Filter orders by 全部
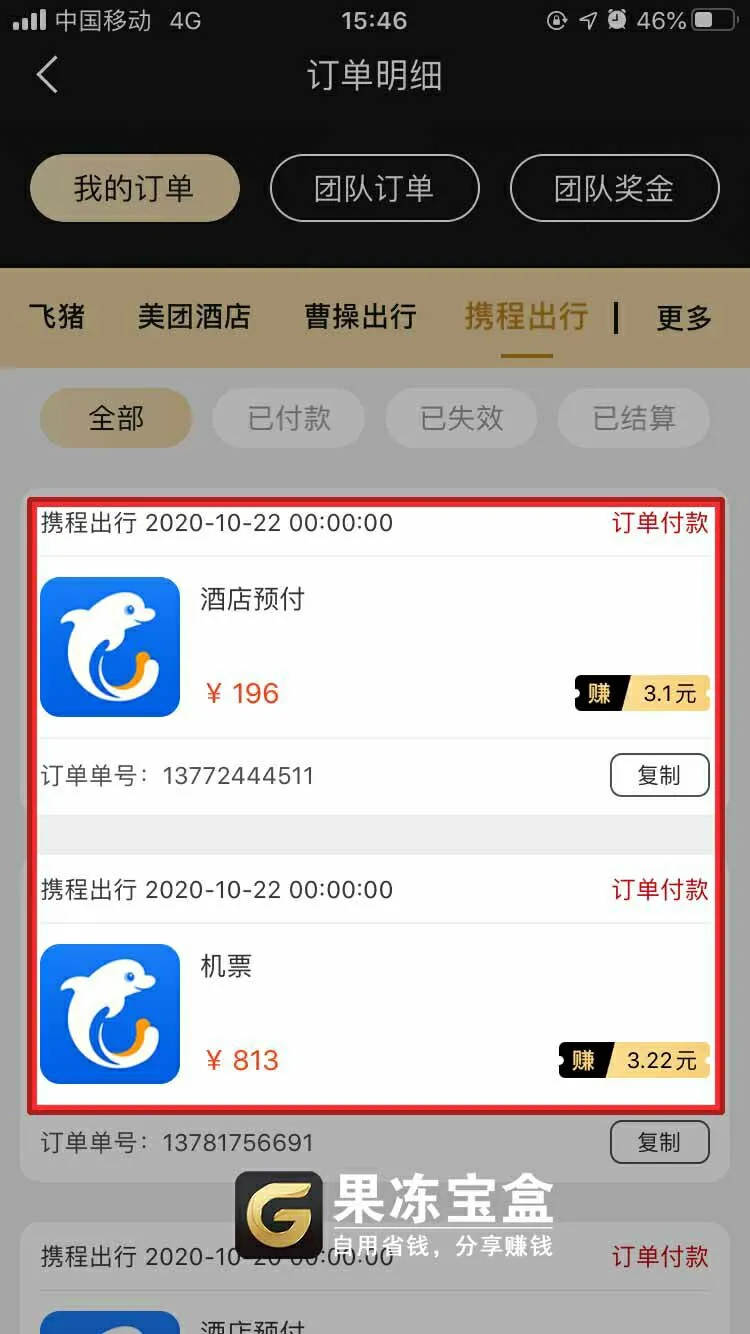Viewport: 750px width, 1334px height. (x=116, y=418)
